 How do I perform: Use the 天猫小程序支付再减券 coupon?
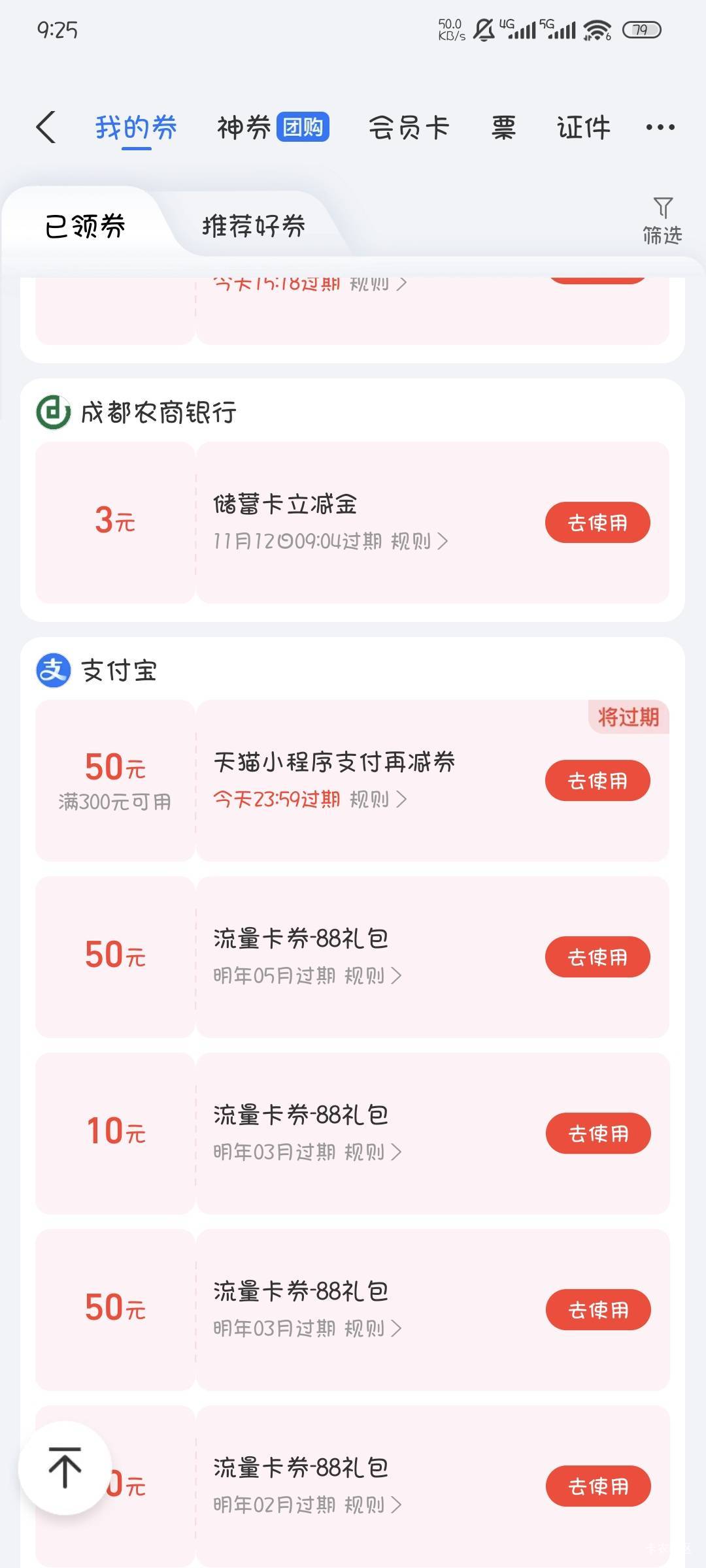pos(597,781)
